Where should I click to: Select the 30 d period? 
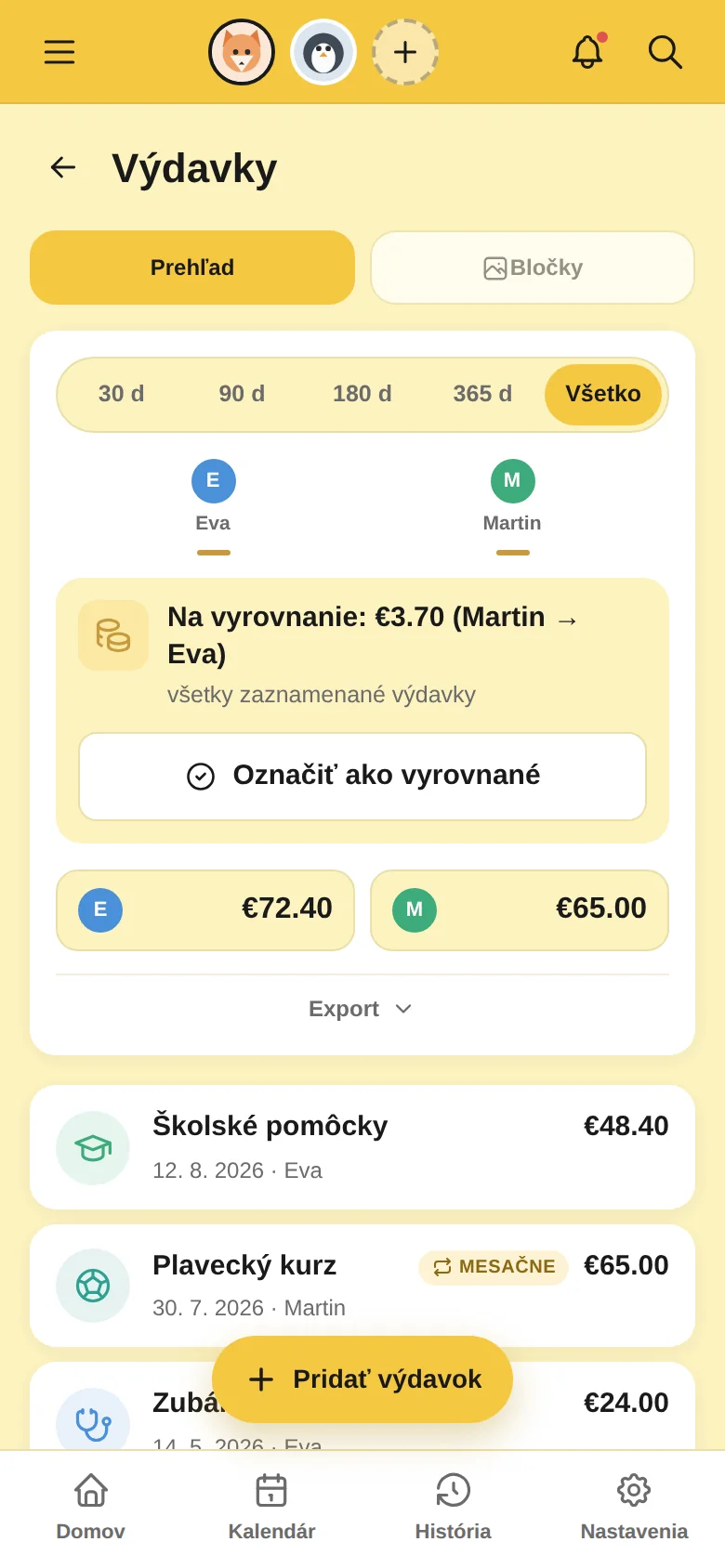[122, 394]
